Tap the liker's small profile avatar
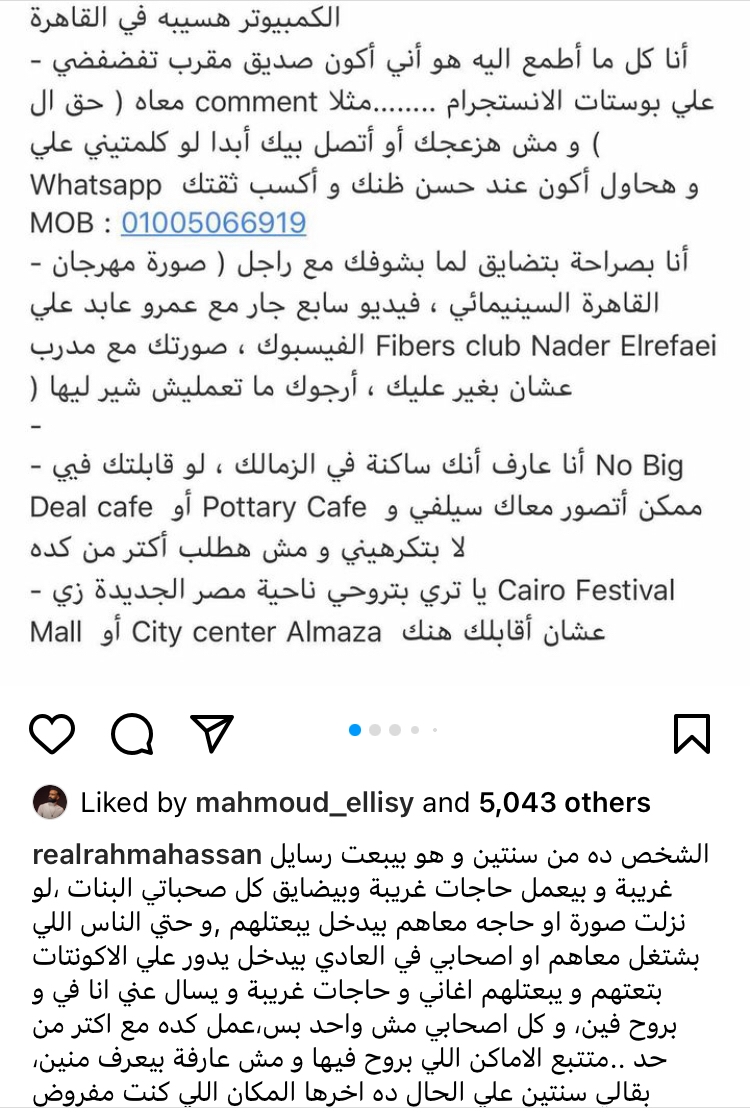Image resolution: width=750 pixels, height=1112 pixels. pos(52,802)
